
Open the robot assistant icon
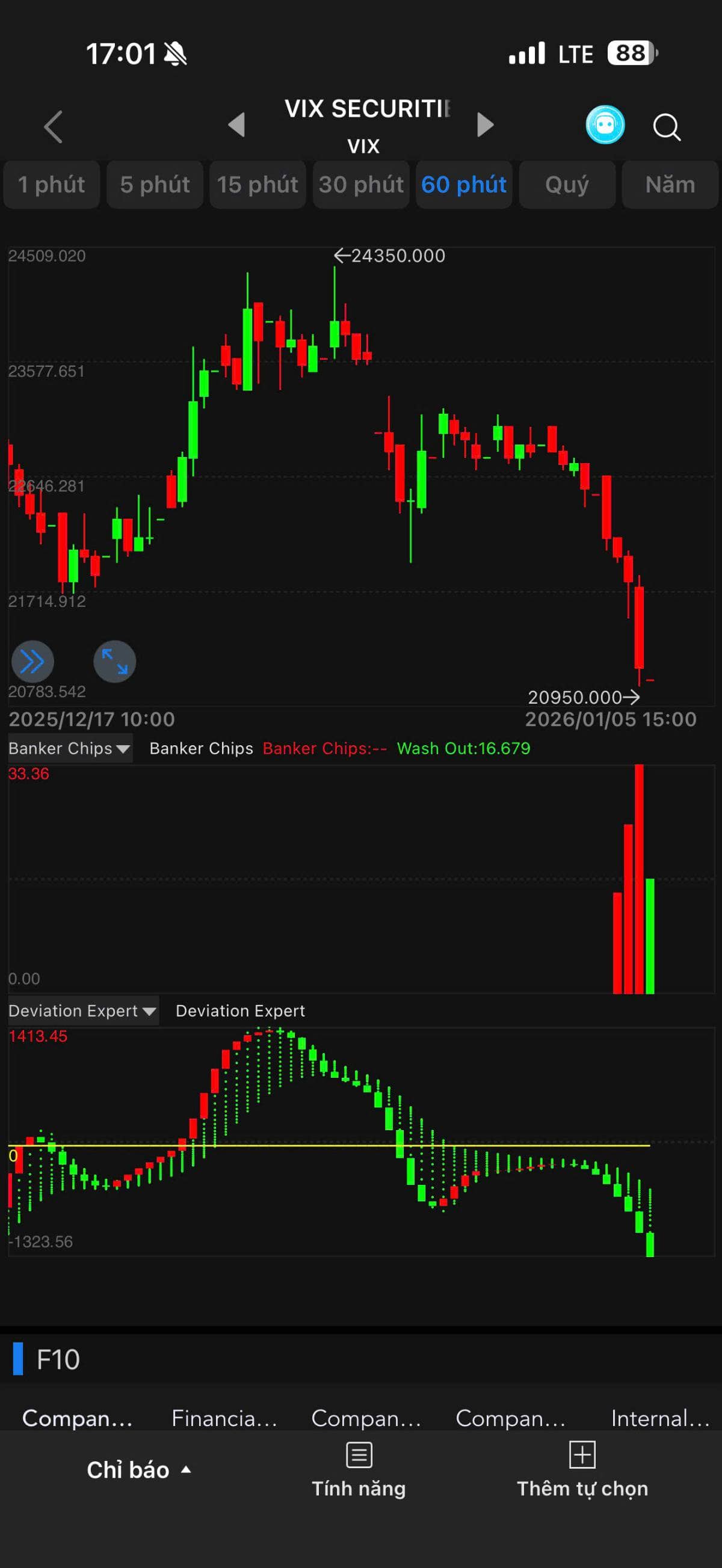605,125
